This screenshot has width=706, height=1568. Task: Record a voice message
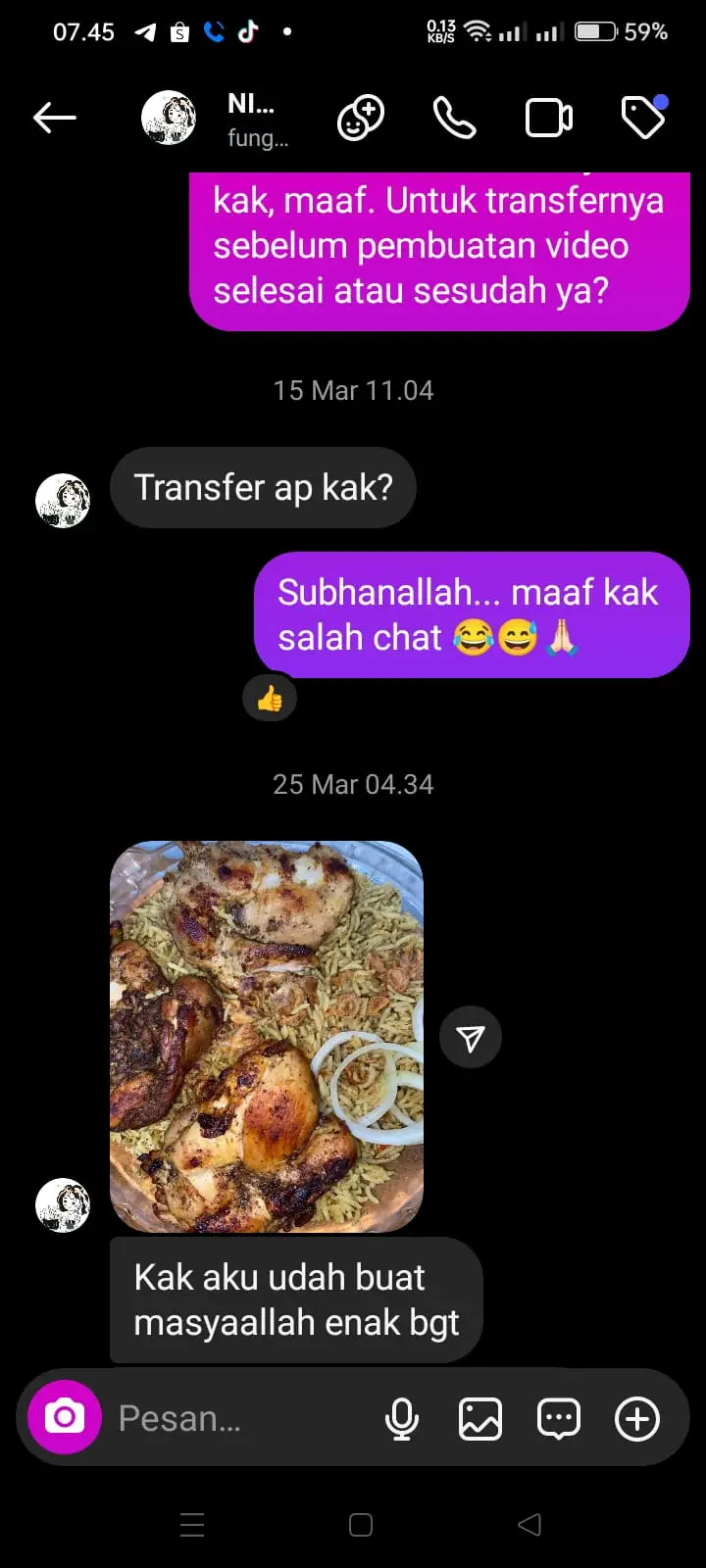pos(402,1418)
